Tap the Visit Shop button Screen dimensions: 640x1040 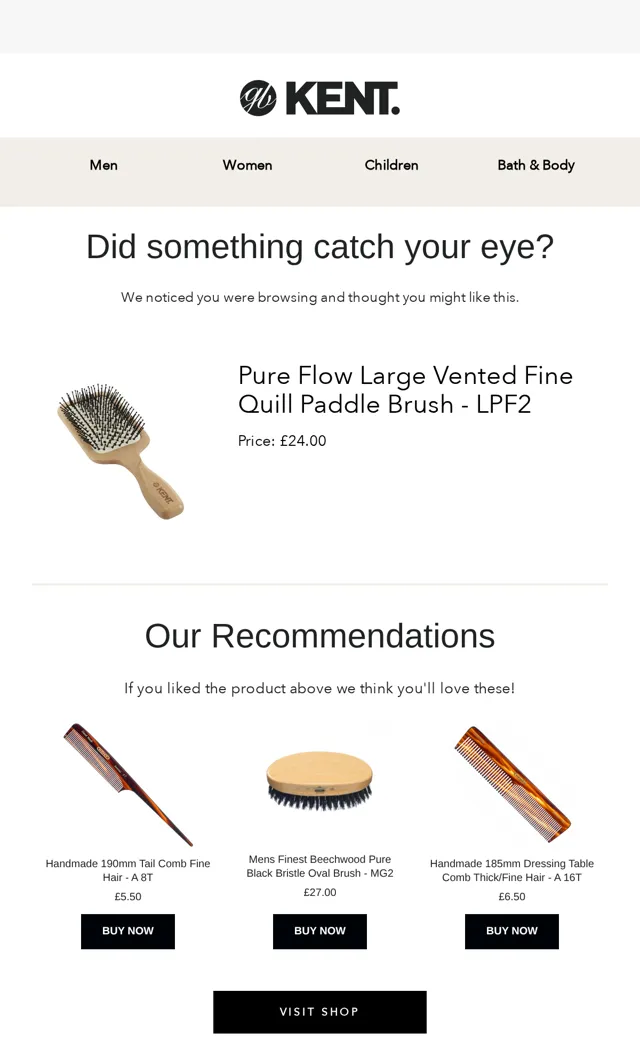click(x=320, y=1011)
